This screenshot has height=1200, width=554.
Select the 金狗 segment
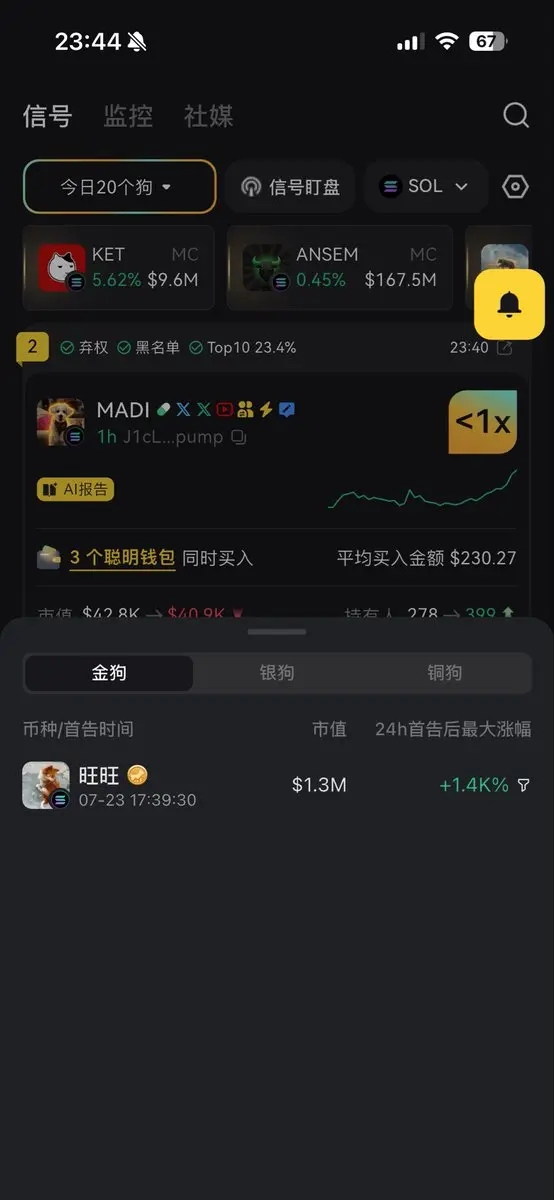click(109, 673)
